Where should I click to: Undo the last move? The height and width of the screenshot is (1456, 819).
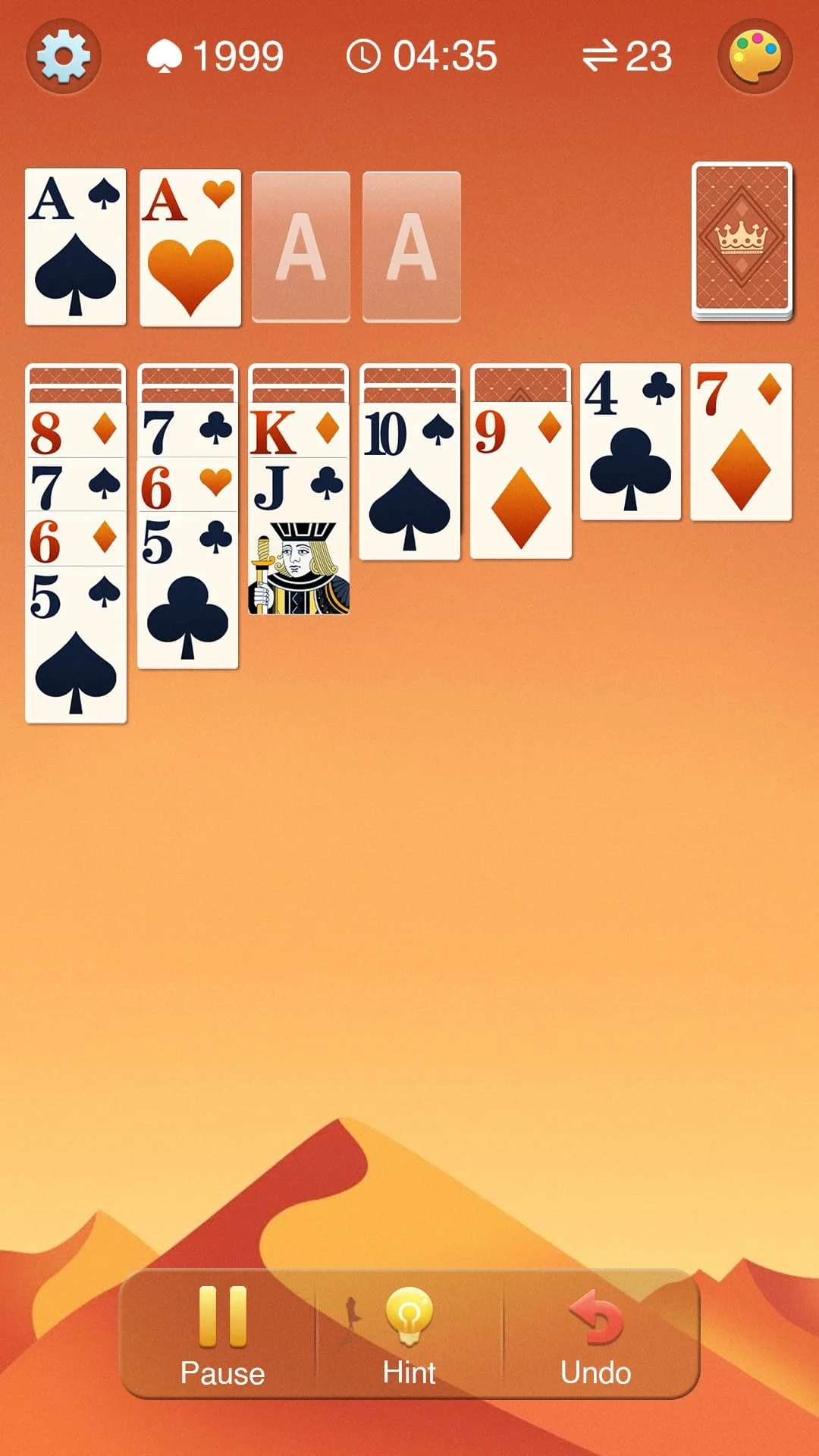point(596,1336)
